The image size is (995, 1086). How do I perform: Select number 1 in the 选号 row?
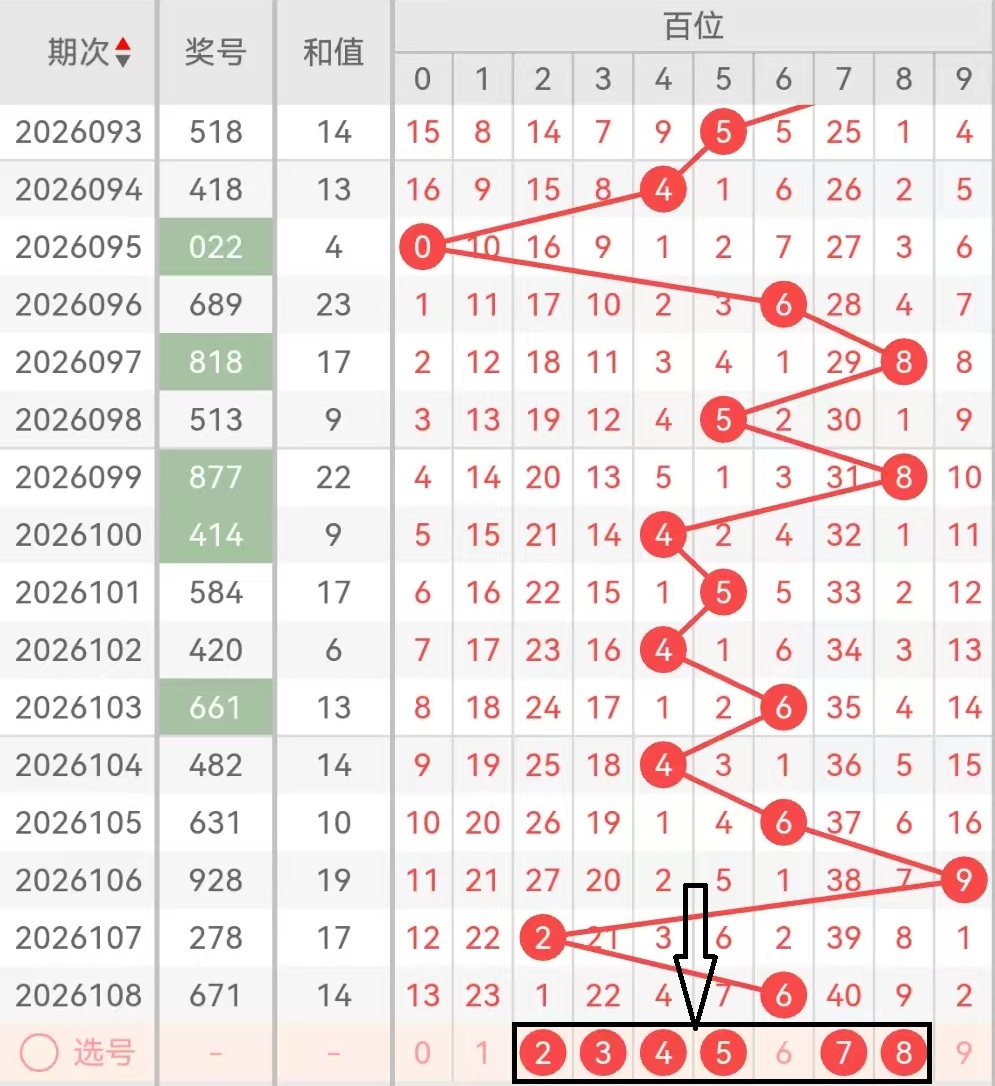483,1052
